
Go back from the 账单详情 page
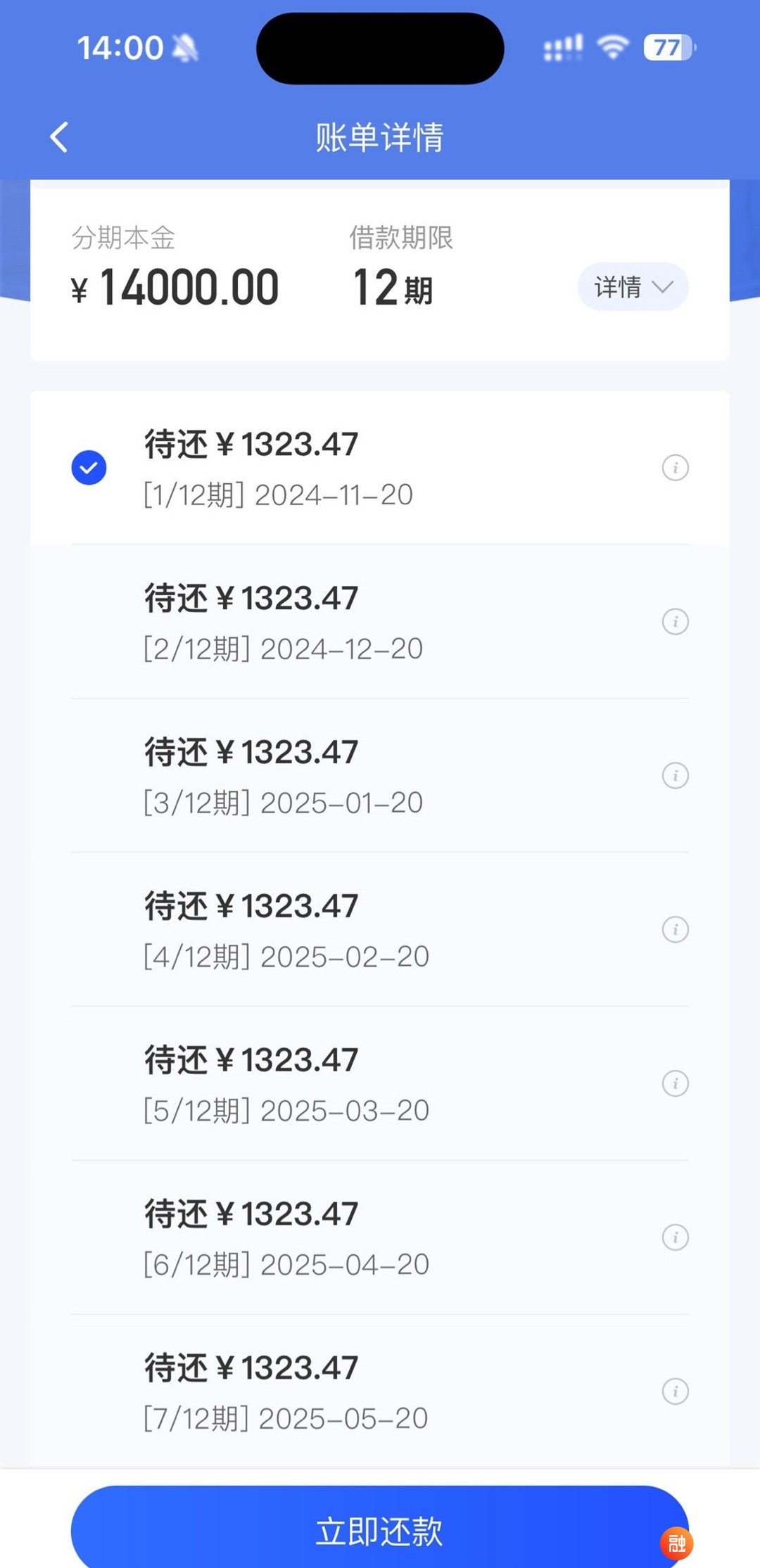[x=60, y=137]
